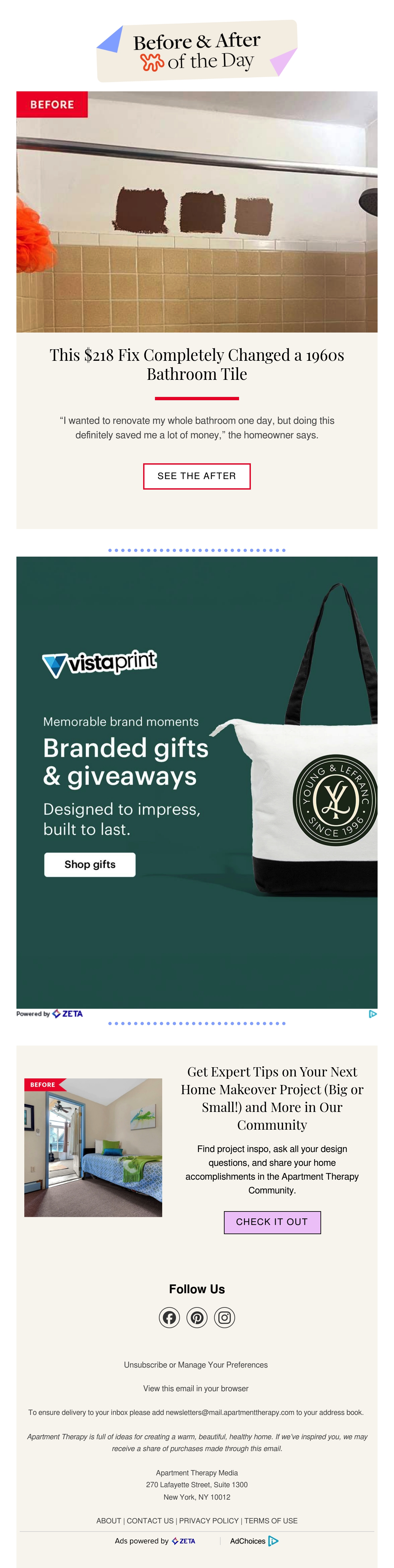
Task: Open the ABOUT footer link
Action: coord(109,1521)
